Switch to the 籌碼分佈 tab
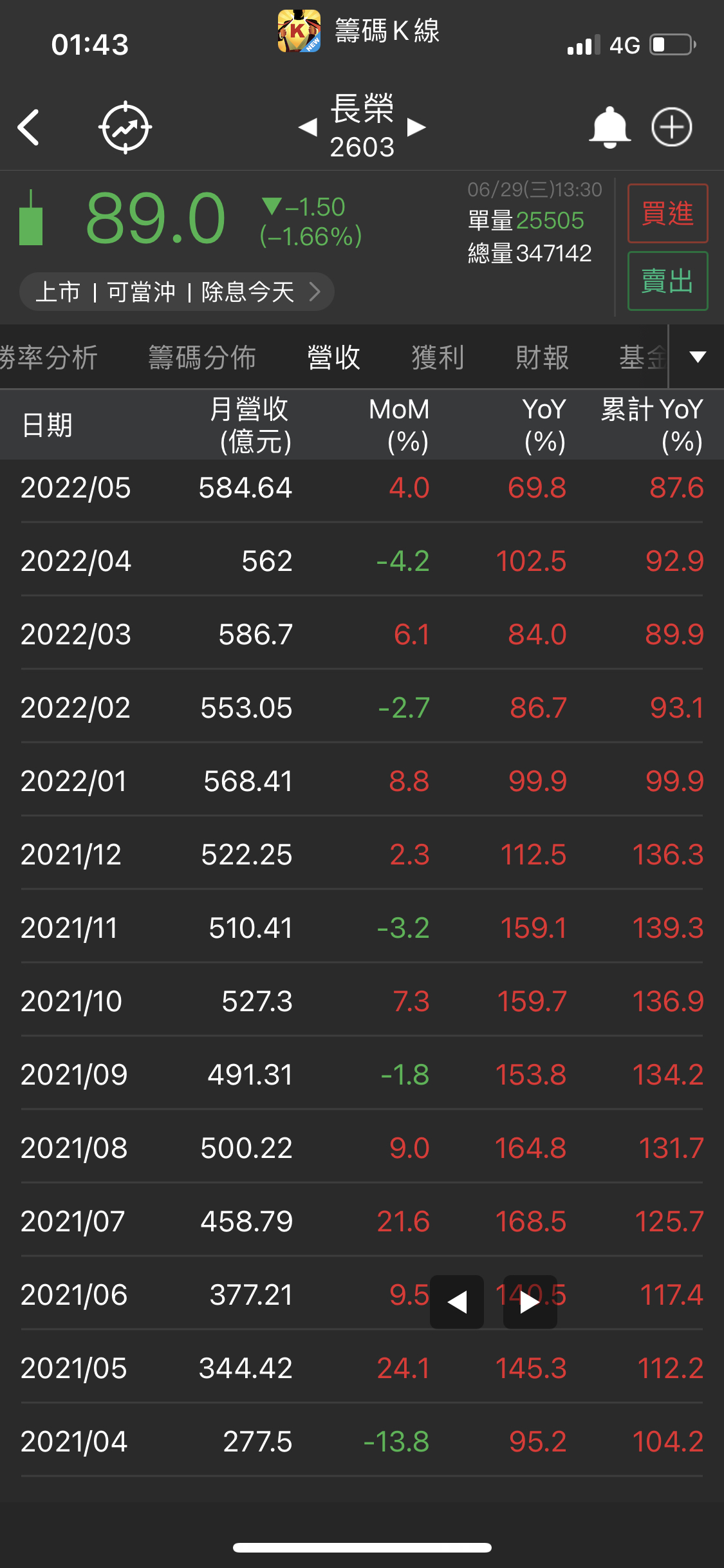Screen dimensions: 724x1568 click(x=202, y=358)
